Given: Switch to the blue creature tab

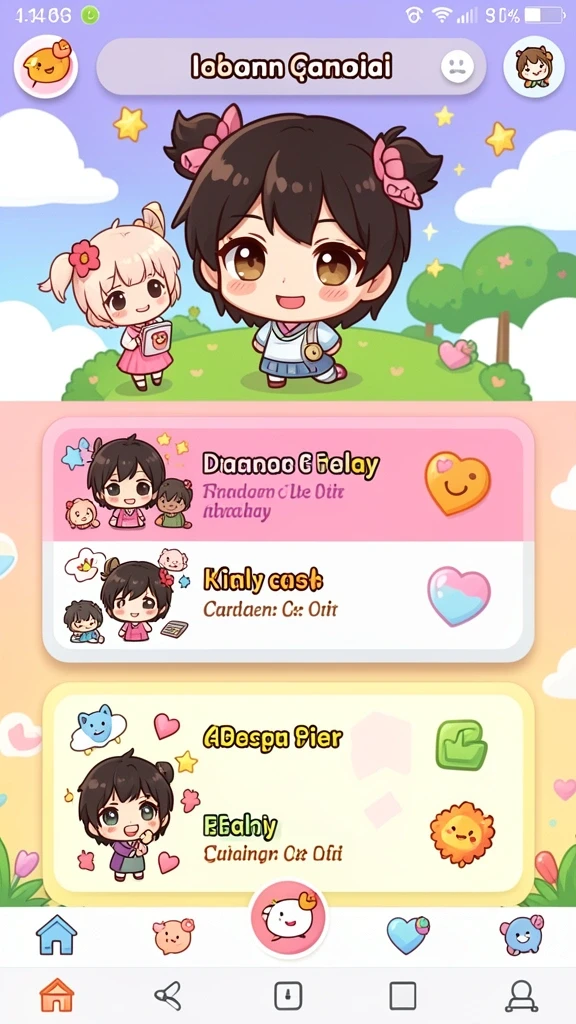Looking at the screenshot, I should (x=522, y=935).
